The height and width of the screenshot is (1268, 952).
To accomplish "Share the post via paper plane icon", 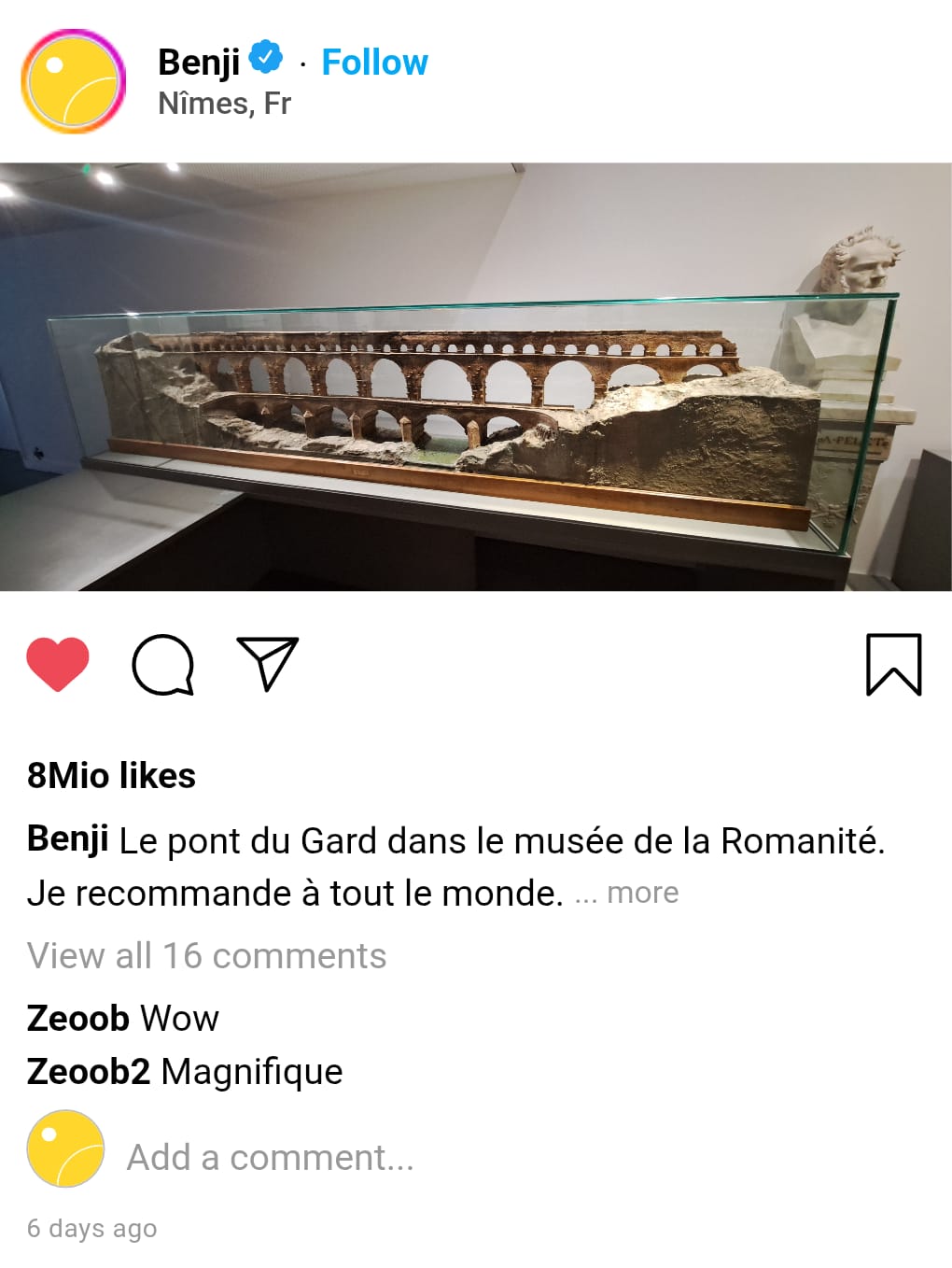I will (x=267, y=664).
